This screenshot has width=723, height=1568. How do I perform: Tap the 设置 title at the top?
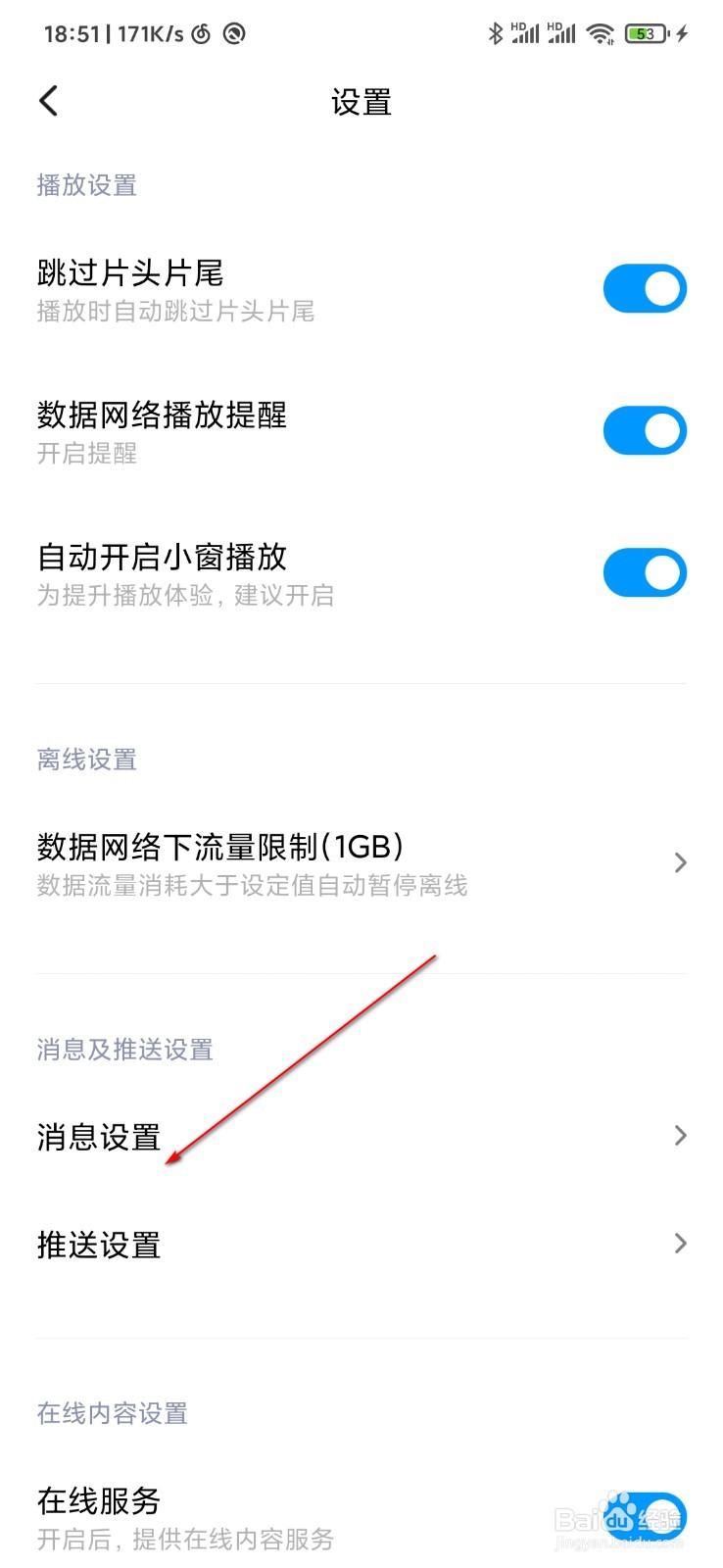point(361,101)
